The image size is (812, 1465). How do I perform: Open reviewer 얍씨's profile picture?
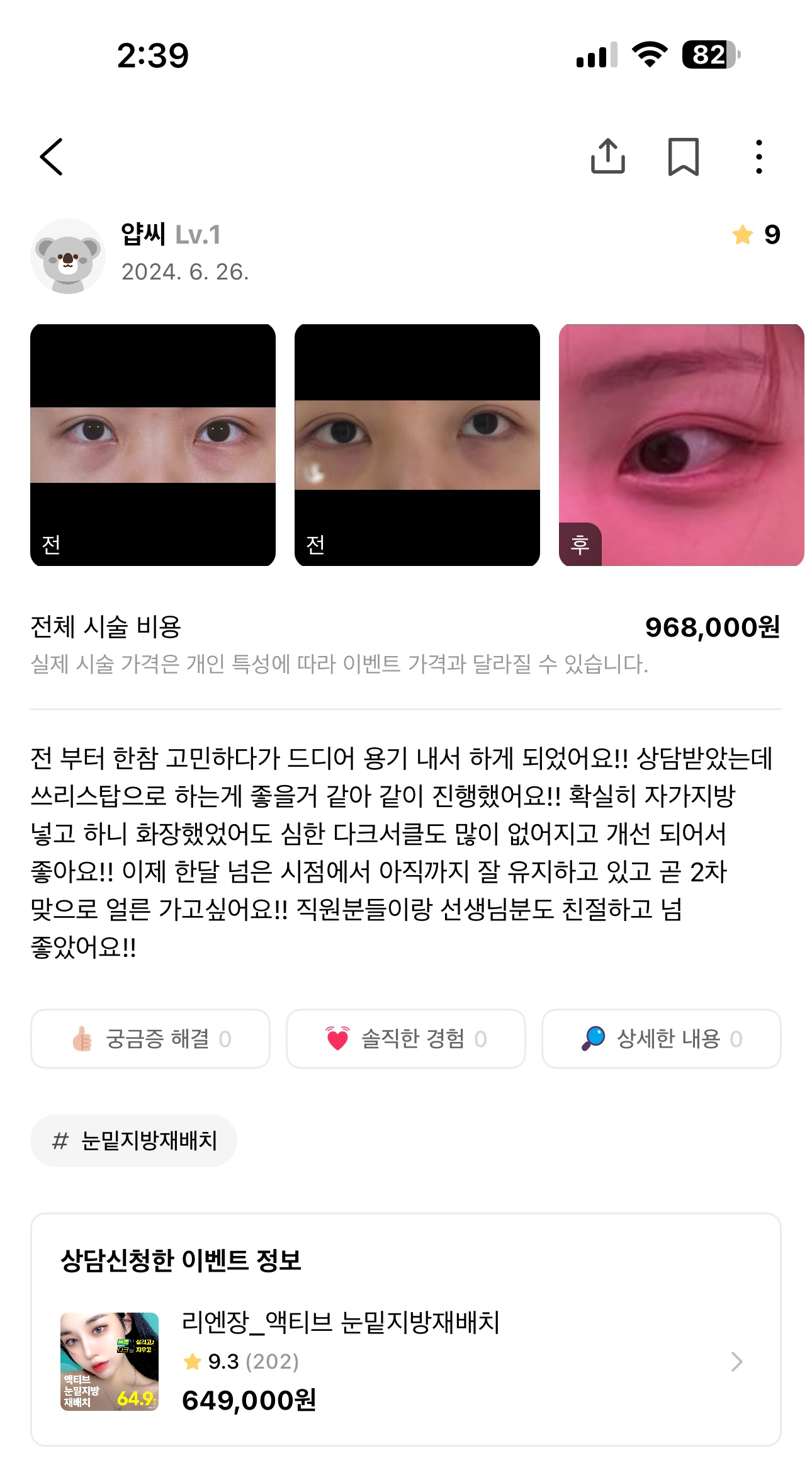point(68,256)
